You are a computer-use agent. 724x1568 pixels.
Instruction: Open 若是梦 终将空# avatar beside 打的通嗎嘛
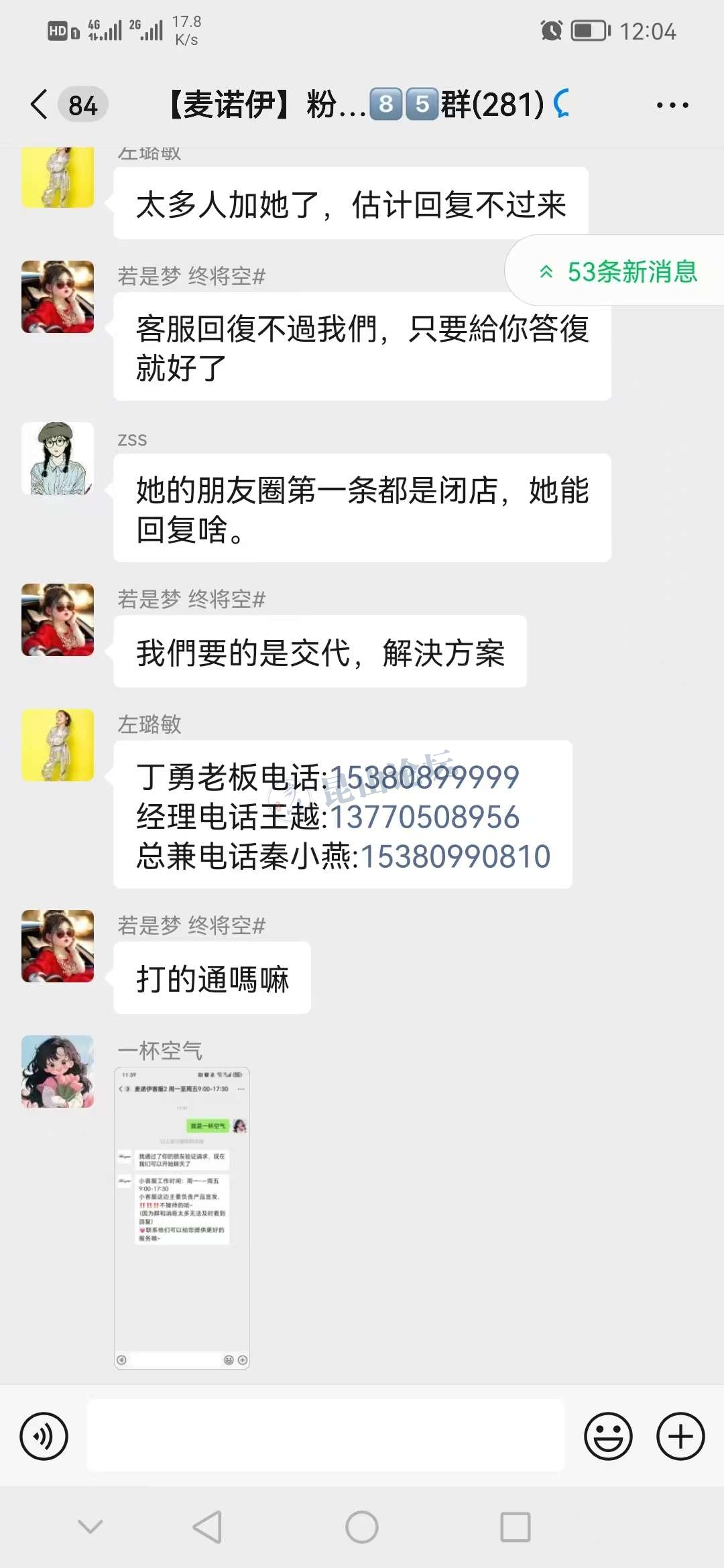[58, 946]
